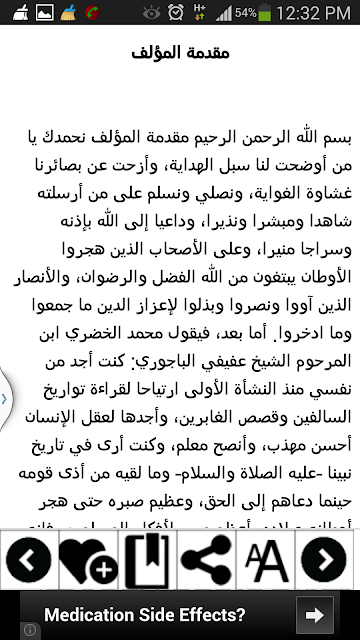The height and width of the screenshot is (640, 360).
Task: Tap the ad info icon
Action: pos(30,629)
